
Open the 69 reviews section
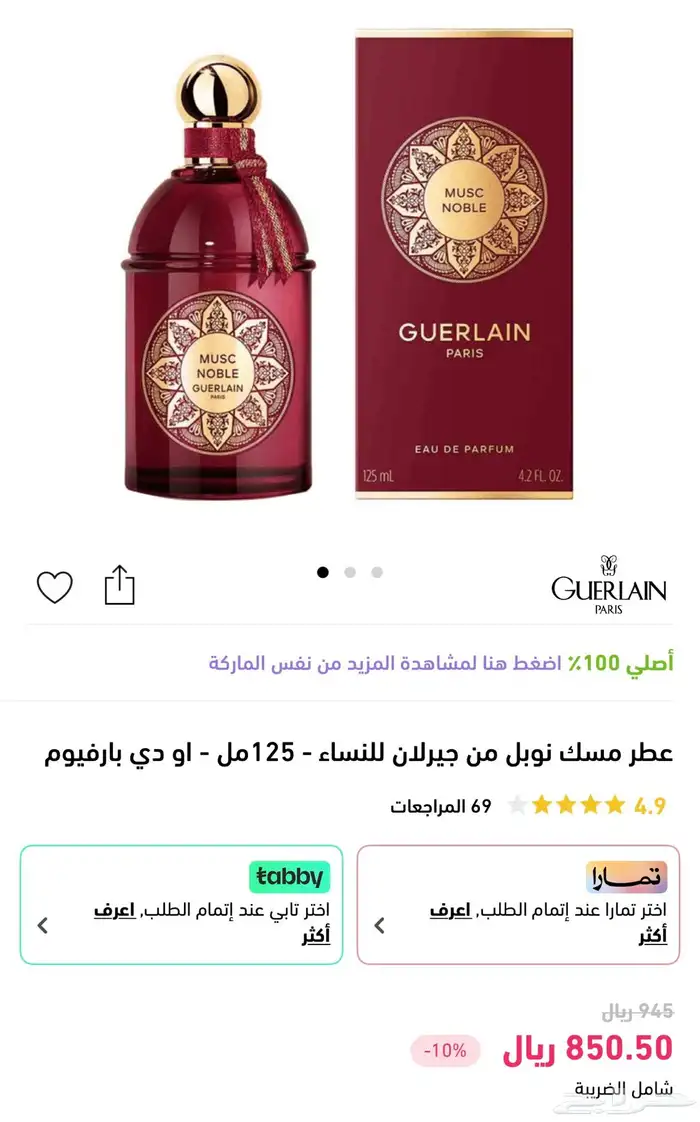[x=441, y=806]
